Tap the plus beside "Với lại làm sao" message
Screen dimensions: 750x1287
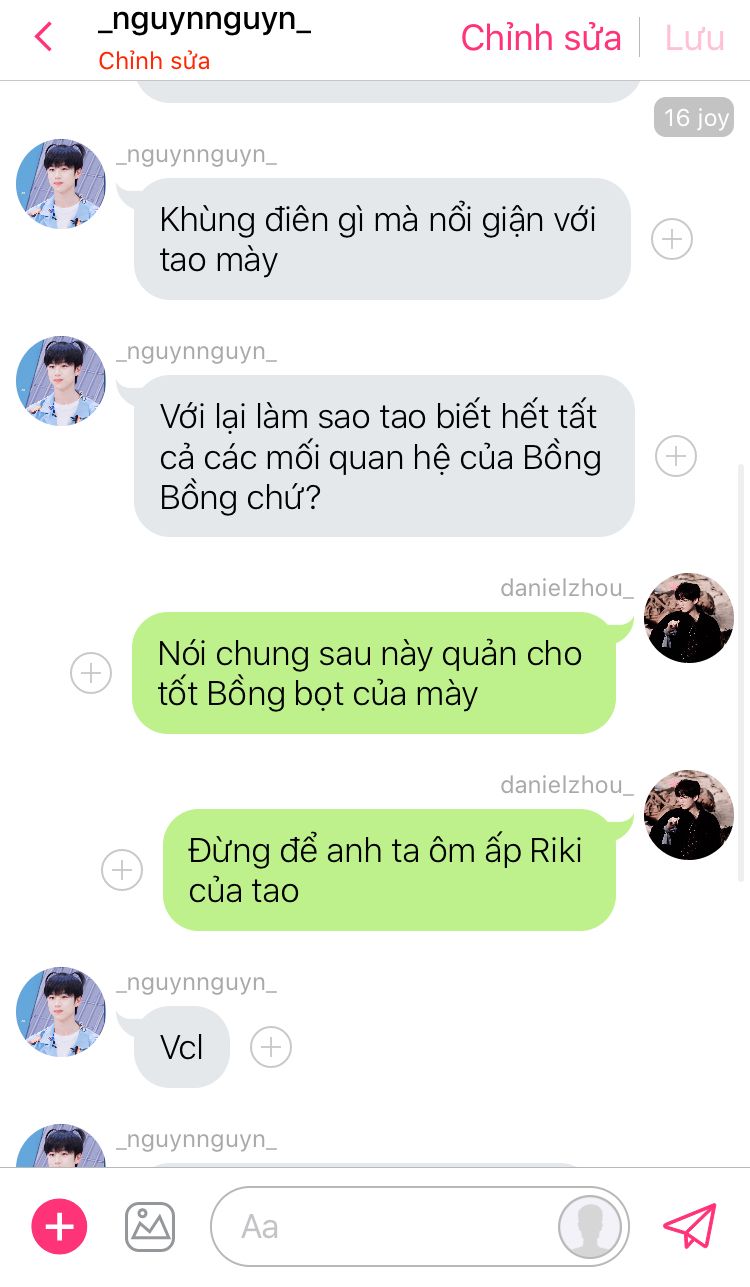[x=676, y=456]
